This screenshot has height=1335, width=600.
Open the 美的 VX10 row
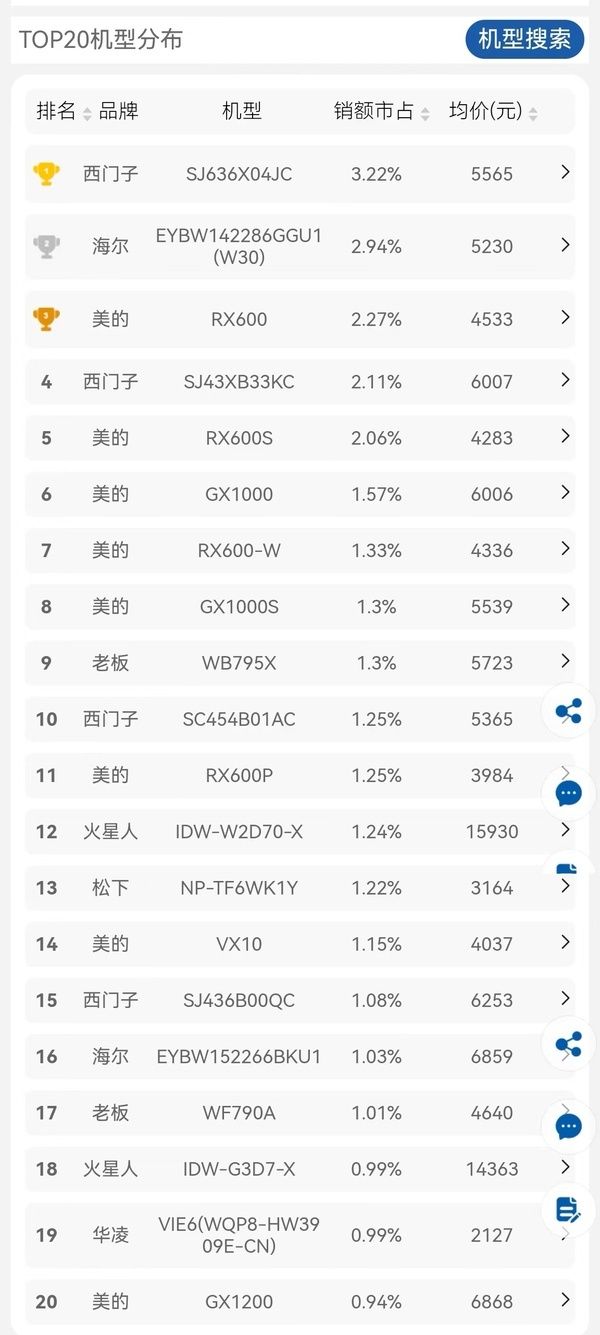pyautogui.click(x=300, y=943)
